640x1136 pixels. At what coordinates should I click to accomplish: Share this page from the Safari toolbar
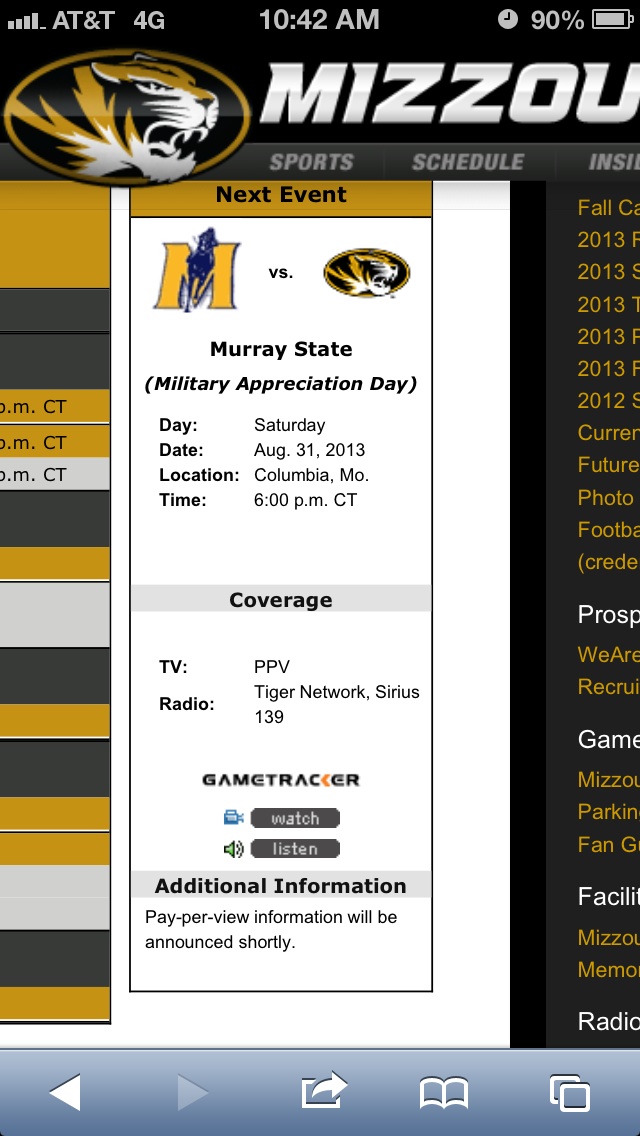[x=323, y=1090]
